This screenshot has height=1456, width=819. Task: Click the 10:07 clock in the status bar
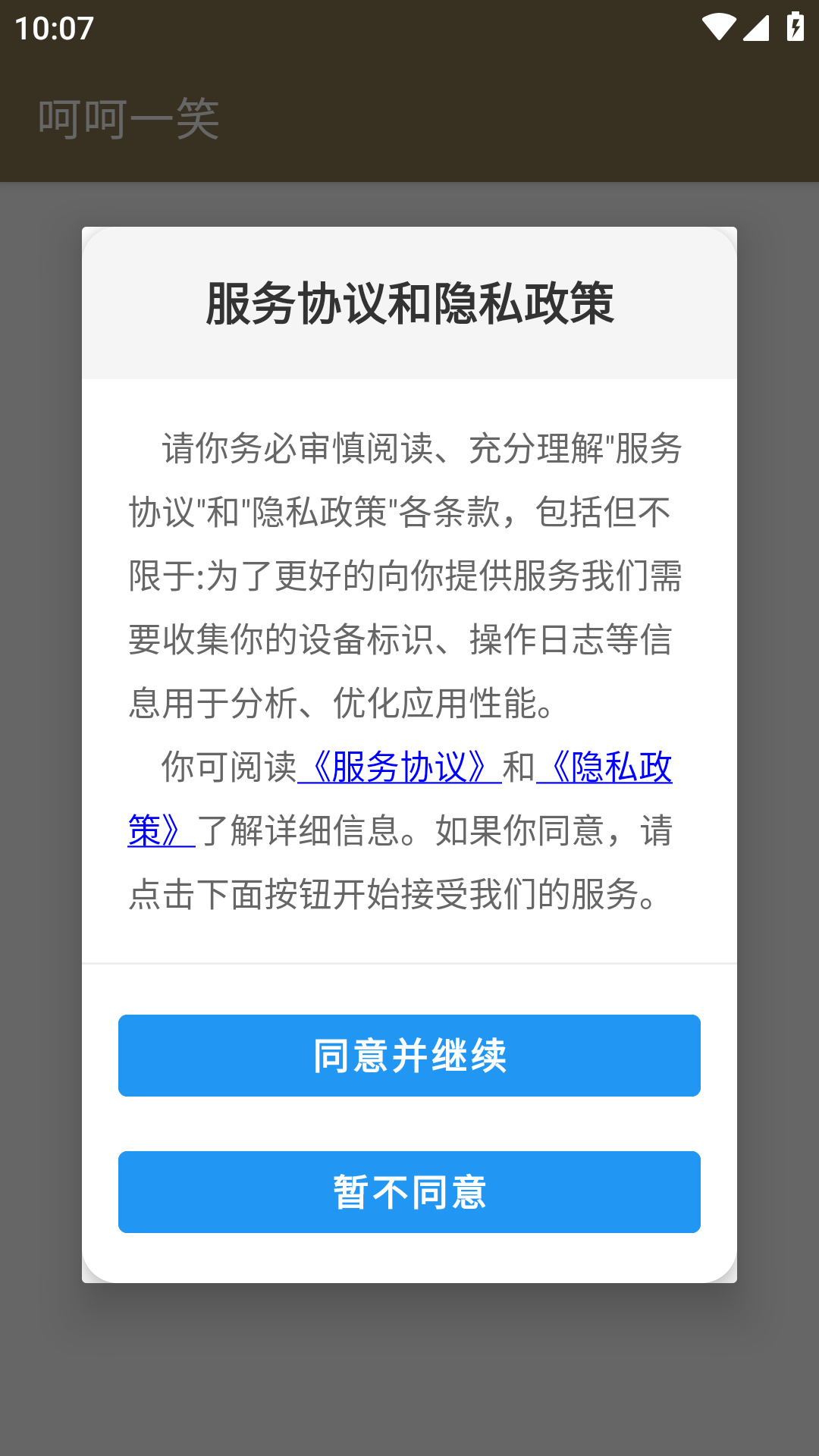click(55, 28)
